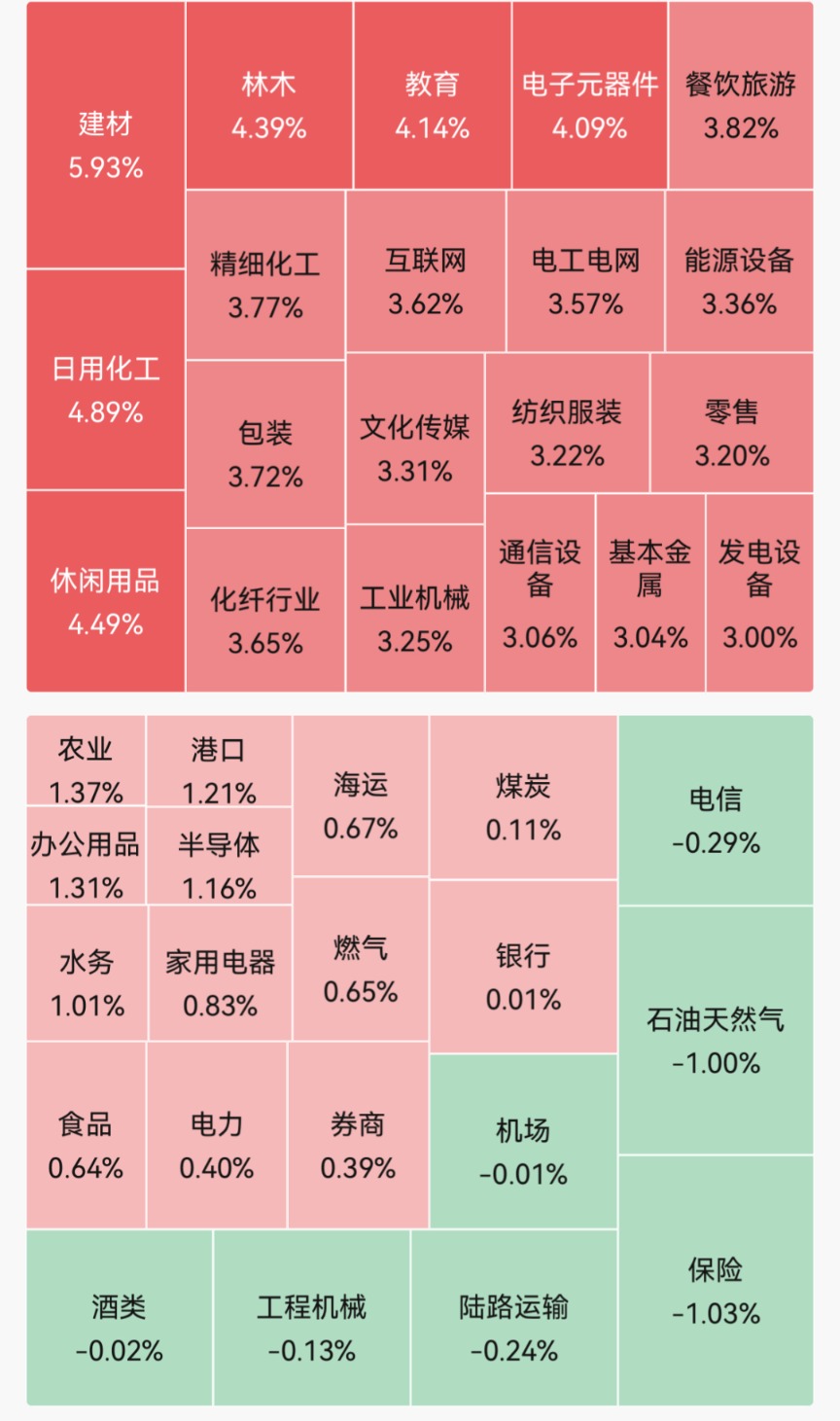Open the 日用化工 sector tile
840x1421 pixels.
(x=105, y=380)
